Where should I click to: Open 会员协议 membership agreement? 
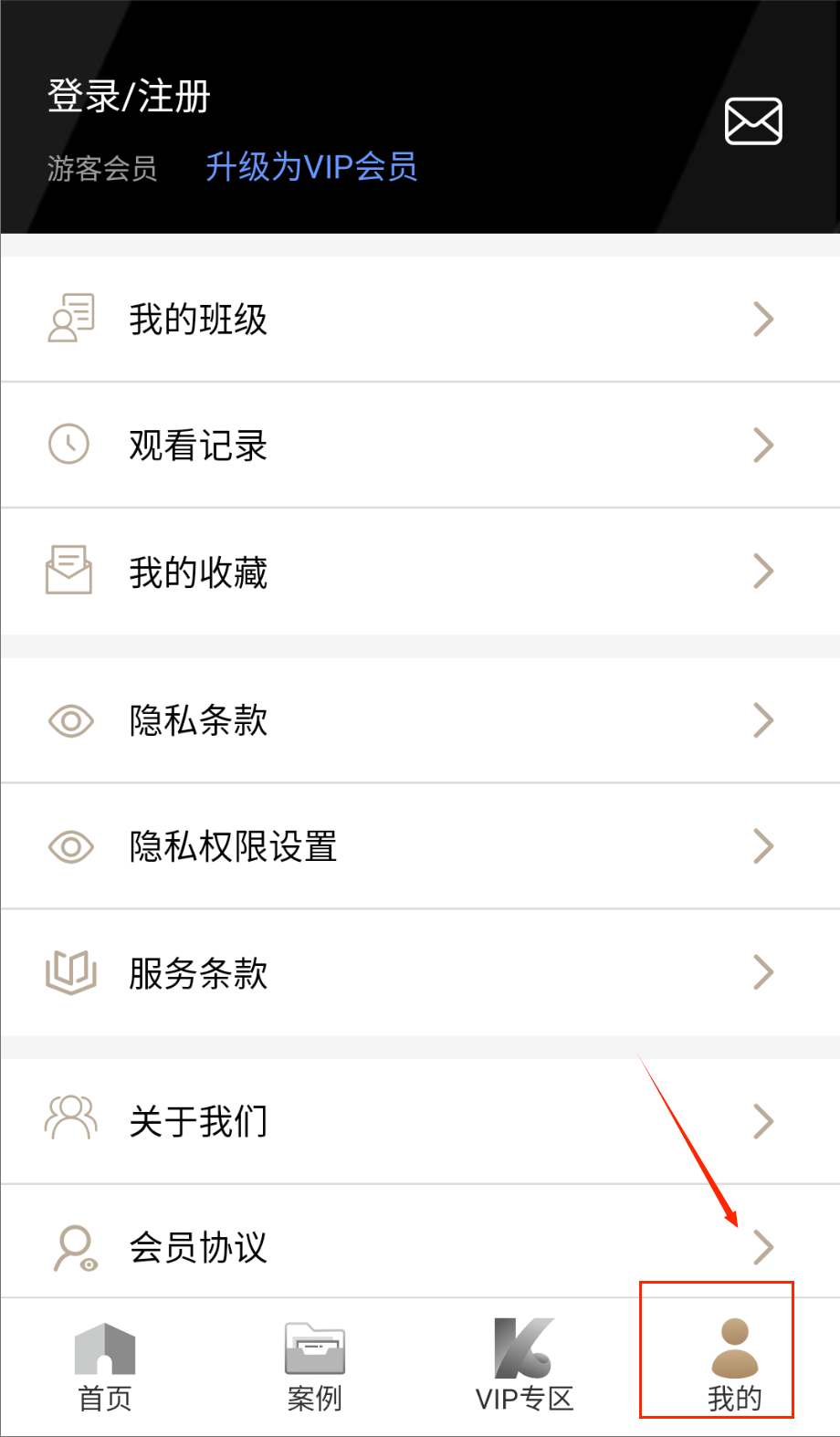pos(420,1246)
